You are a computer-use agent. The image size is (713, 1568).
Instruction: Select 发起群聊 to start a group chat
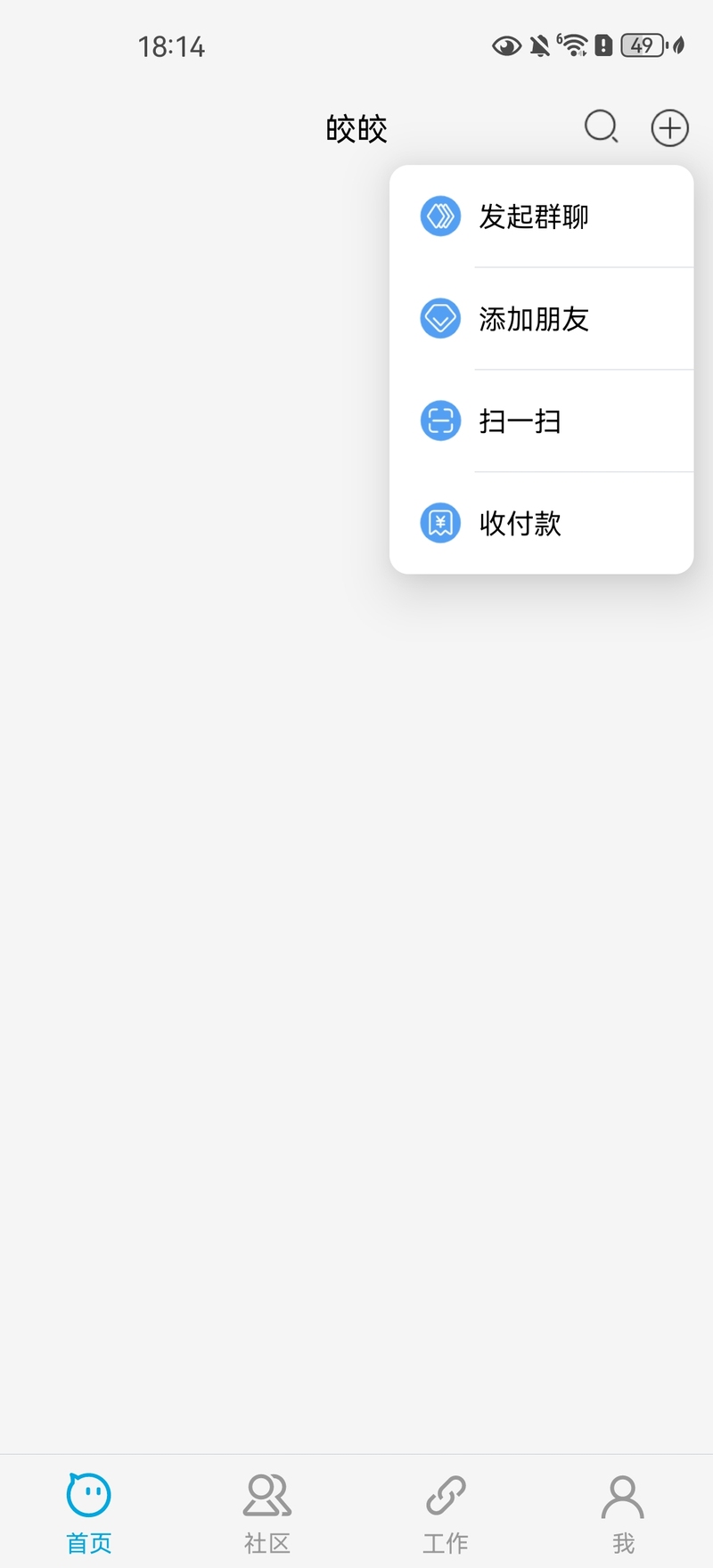click(542, 216)
